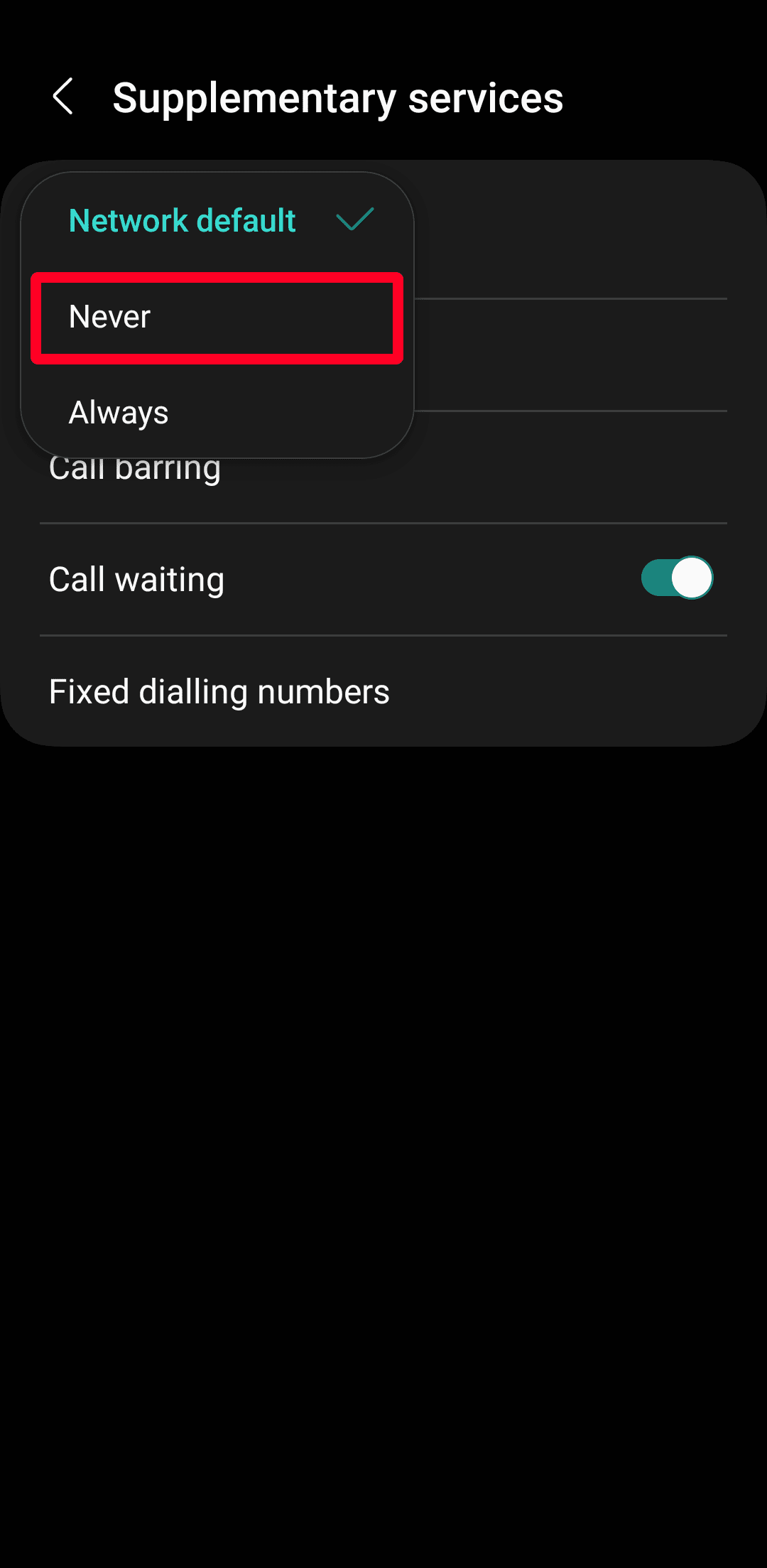Choose Never in the dropdown

(x=217, y=318)
